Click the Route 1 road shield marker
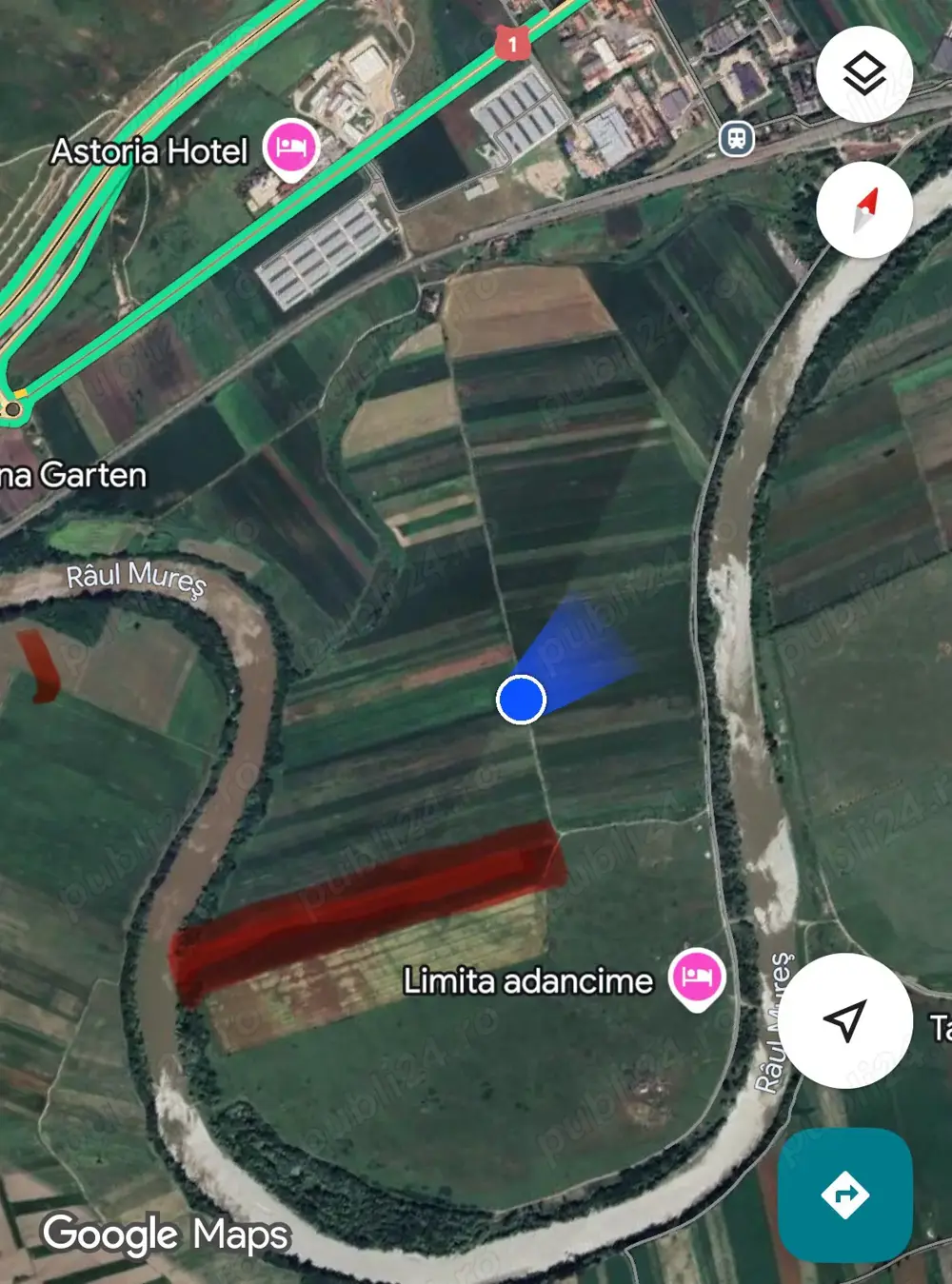 click(514, 44)
